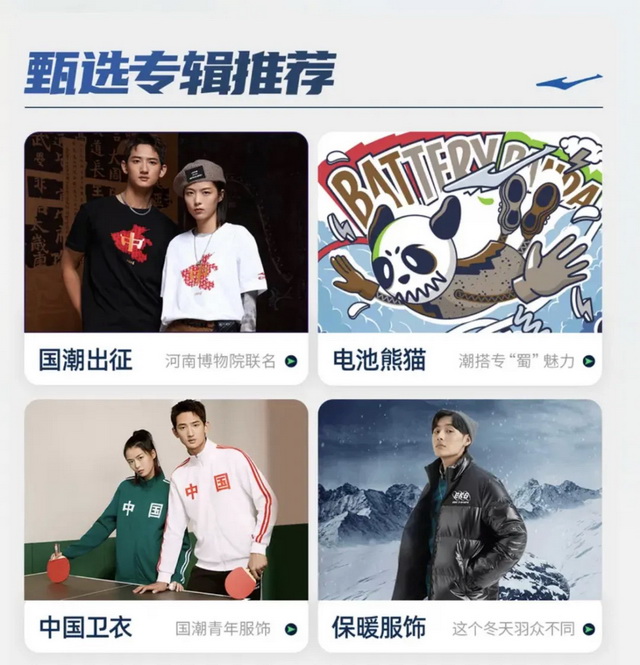
Task: View the 中国卫衣 collection card
Action: (166, 525)
